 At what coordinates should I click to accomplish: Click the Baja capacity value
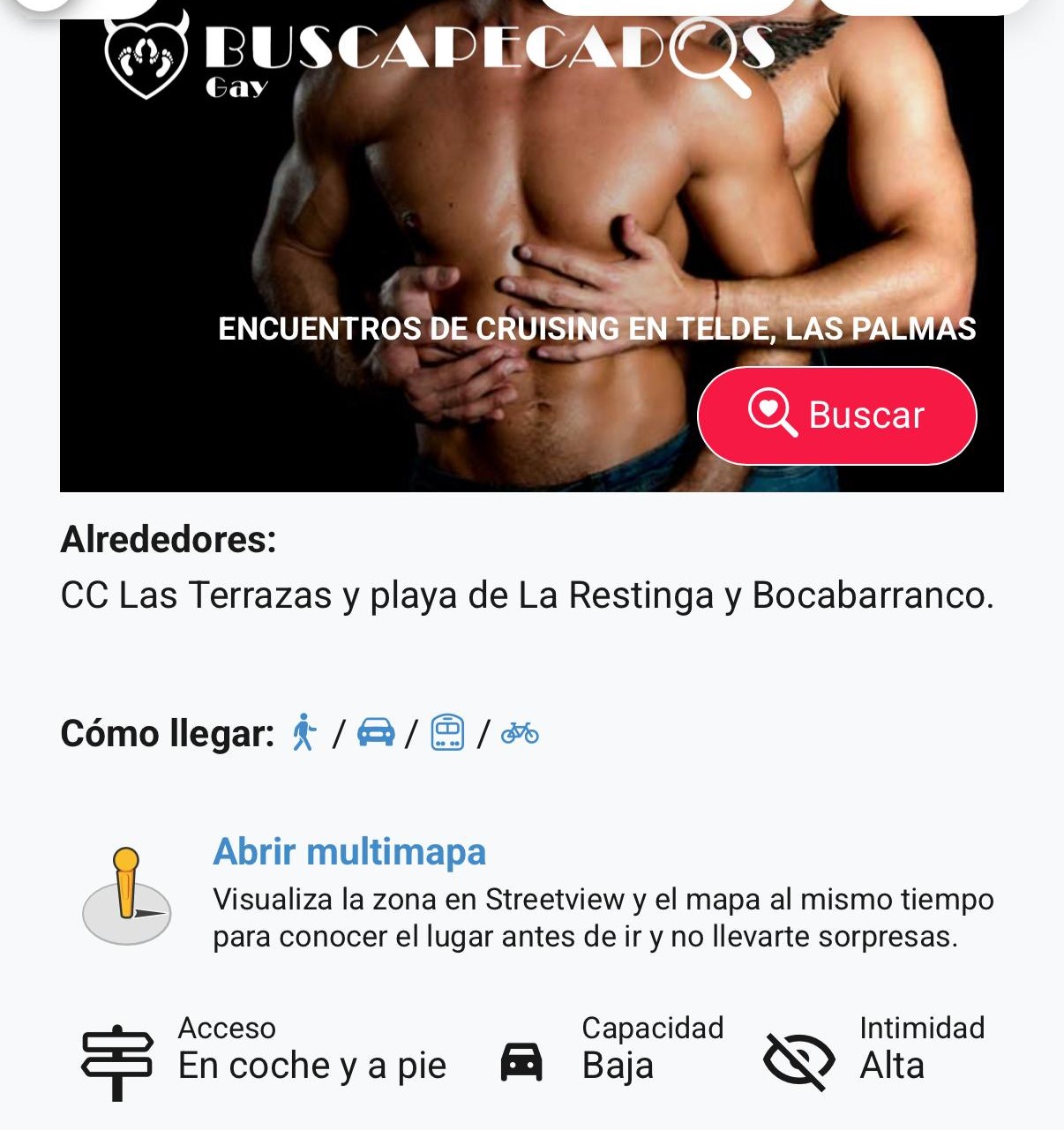point(616,1065)
